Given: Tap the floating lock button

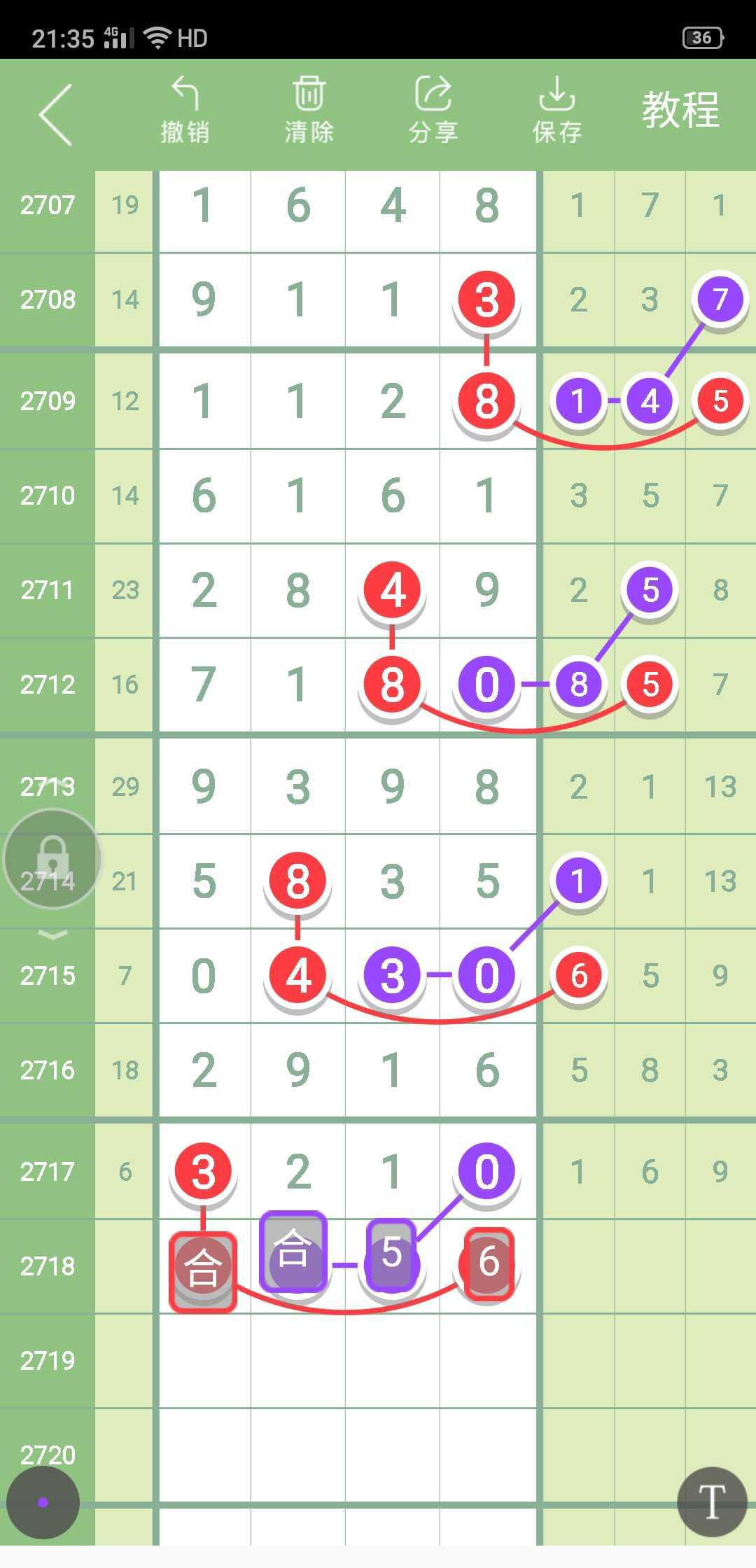Looking at the screenshot, I should pyautogui.click(x=52, y=859).
